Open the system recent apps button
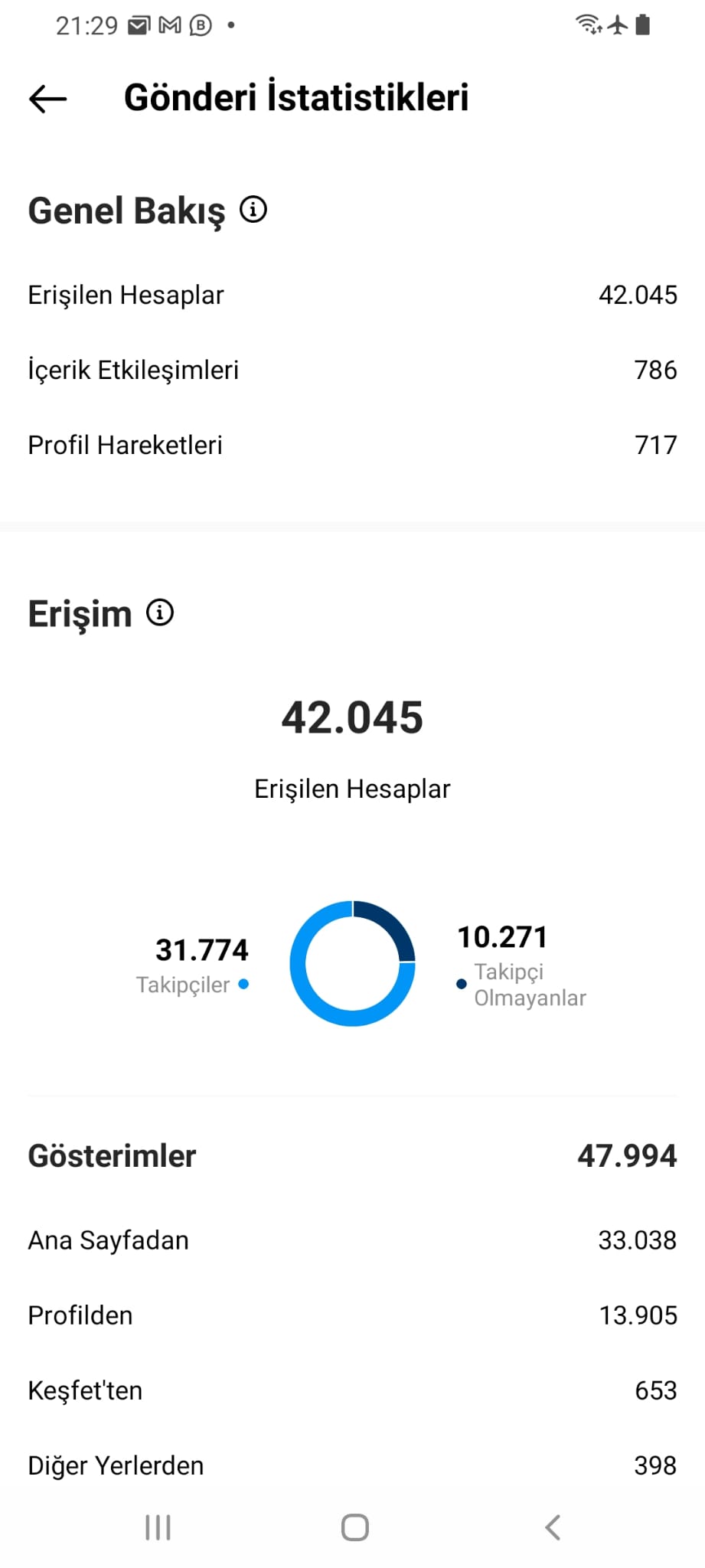This screenshot has width=705, height=1568. [158, 1527]
